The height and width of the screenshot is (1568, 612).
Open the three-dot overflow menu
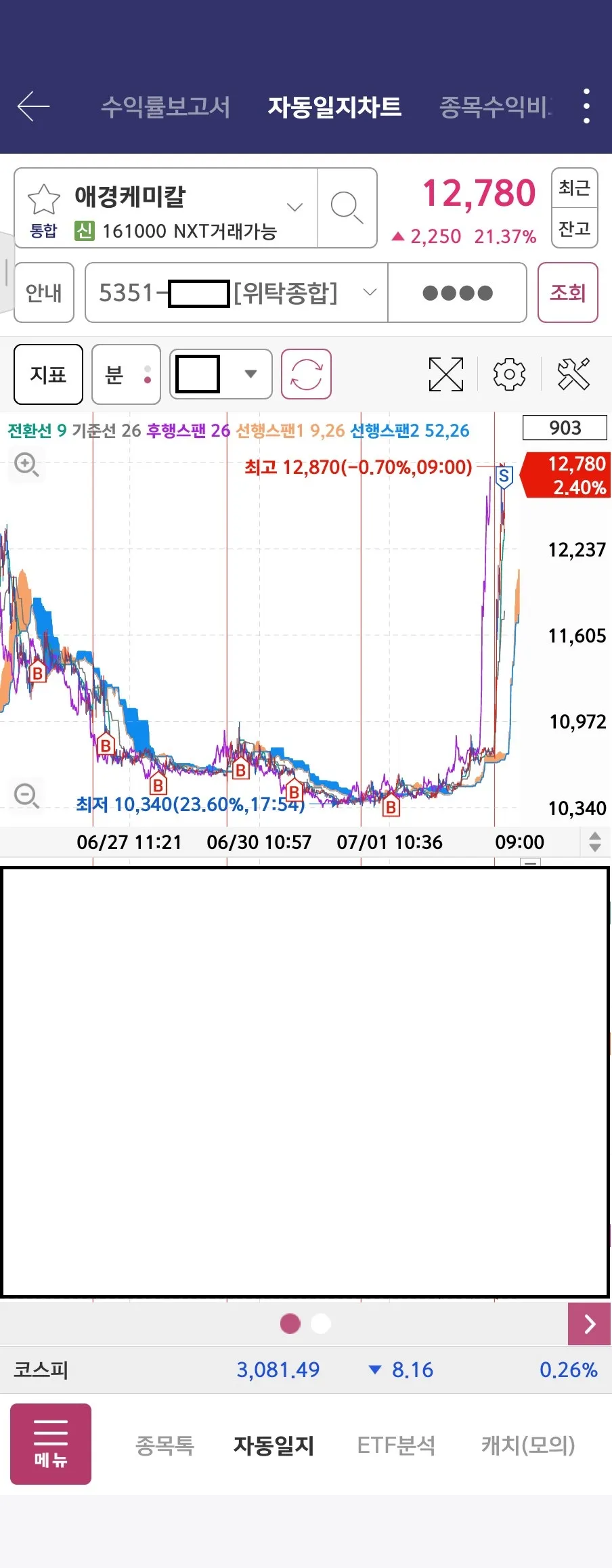coord(586,106)
